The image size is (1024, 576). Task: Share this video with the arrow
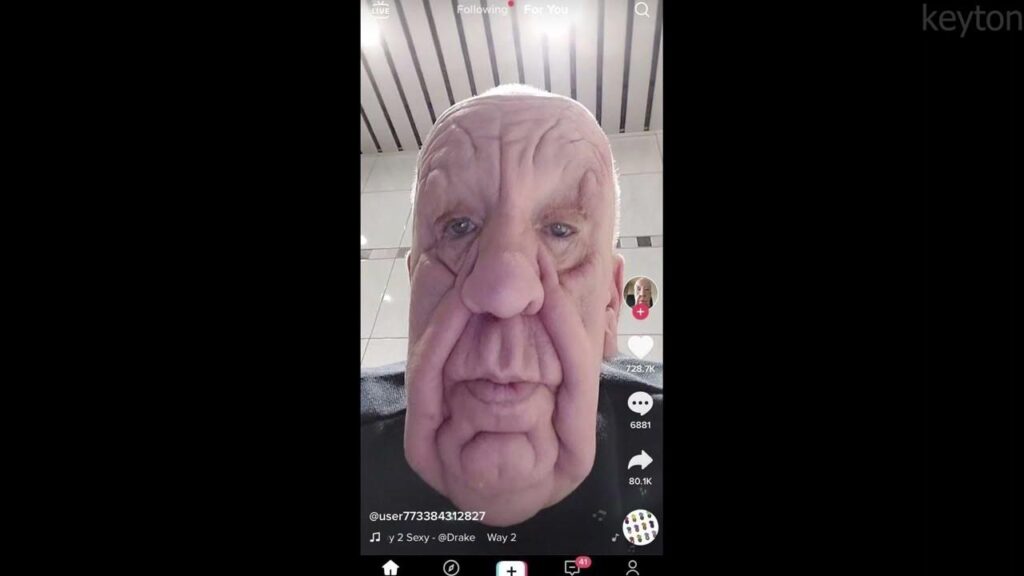pyautogui.click(x=640, y=460)
